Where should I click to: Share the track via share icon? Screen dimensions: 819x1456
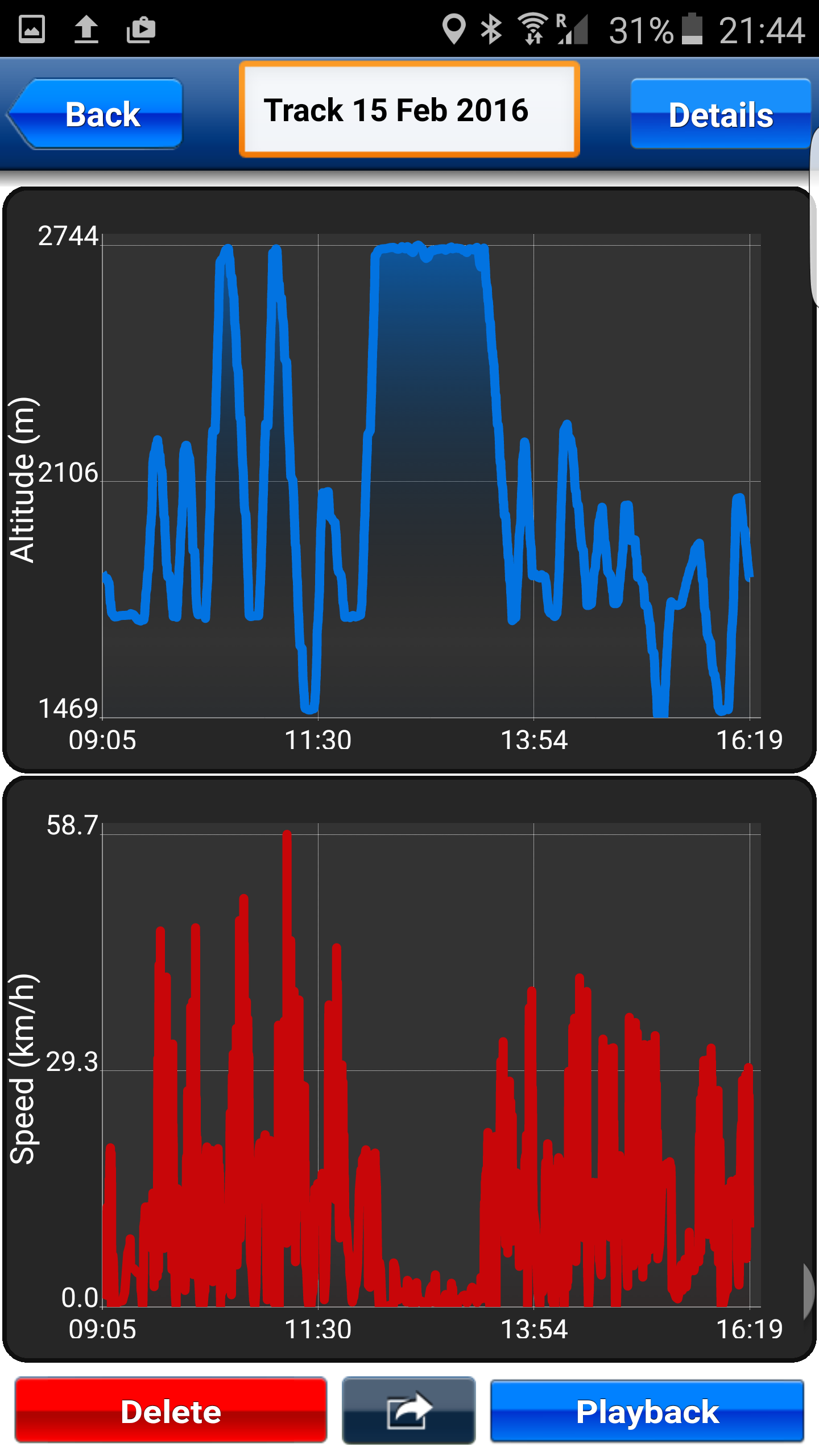[x=408, y=1411]
